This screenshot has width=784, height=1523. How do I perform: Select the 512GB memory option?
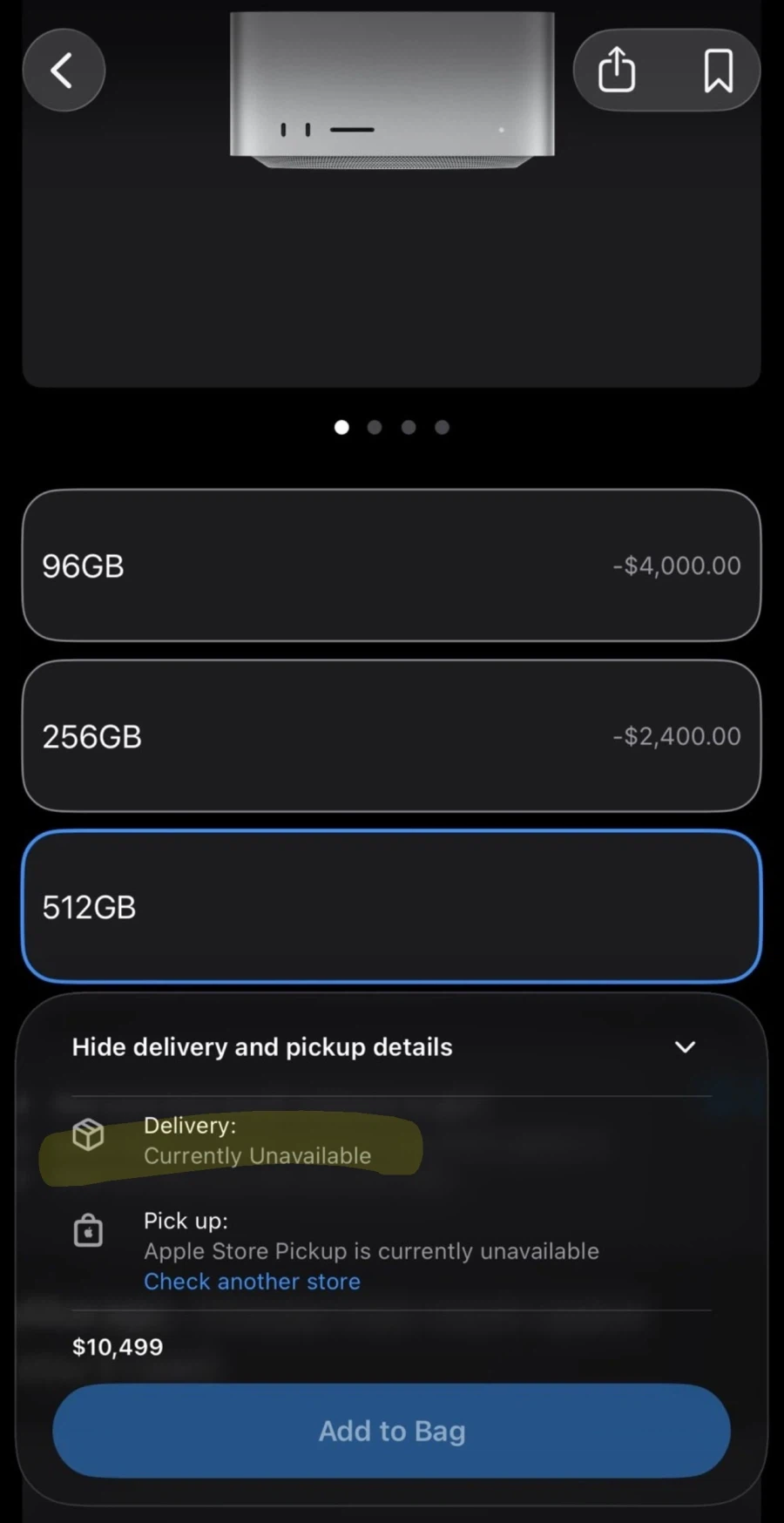(391, 907)
